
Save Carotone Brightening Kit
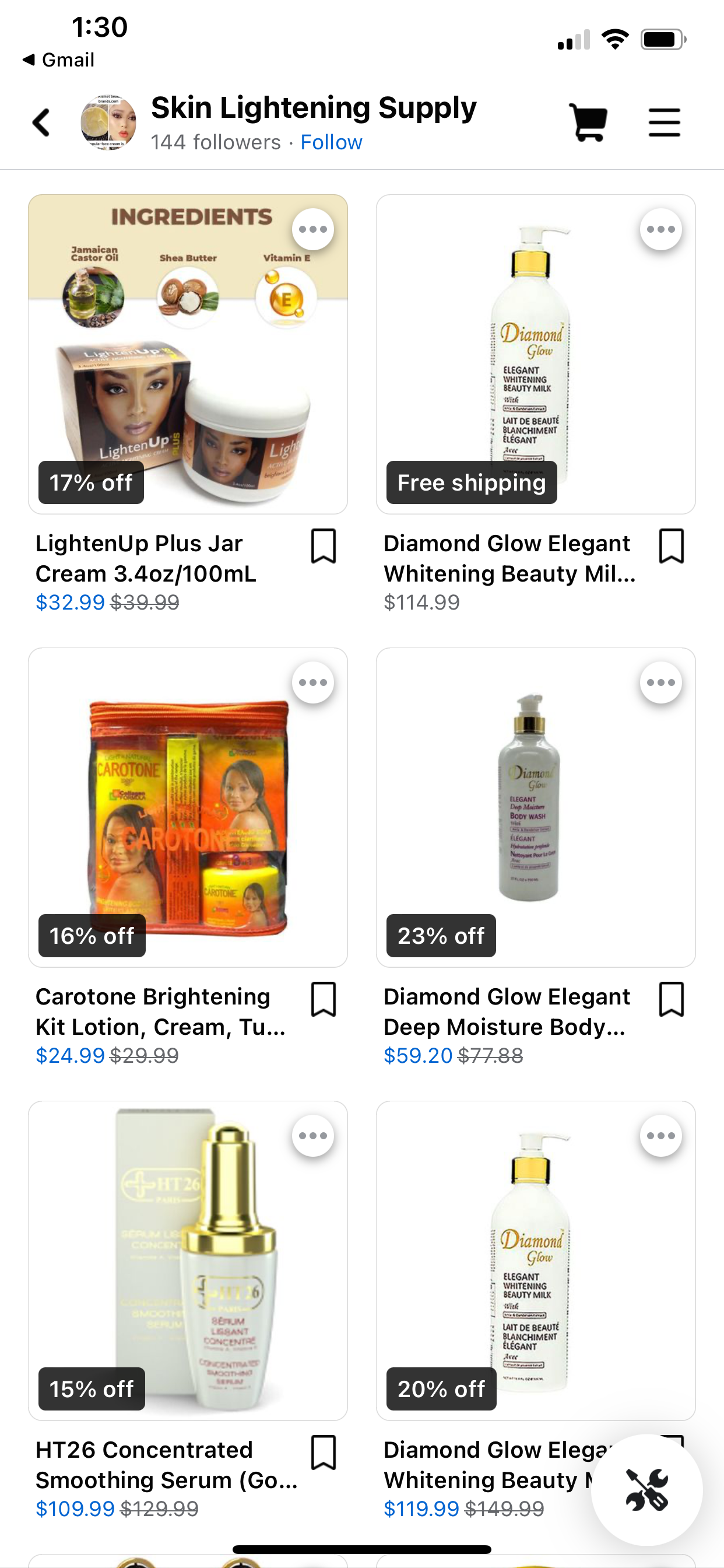(323, 999)
